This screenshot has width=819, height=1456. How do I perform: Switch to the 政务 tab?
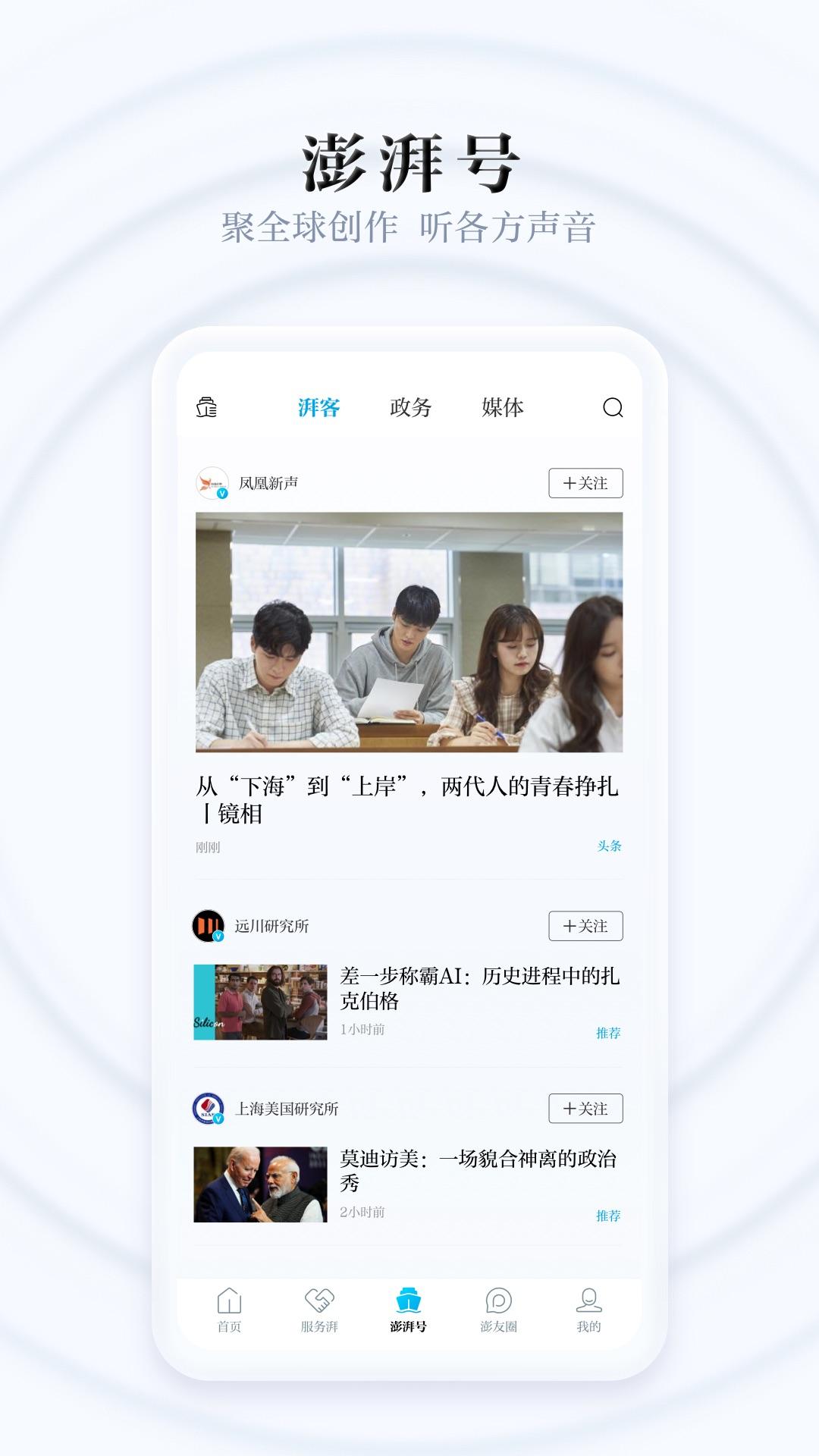[410, 407]
